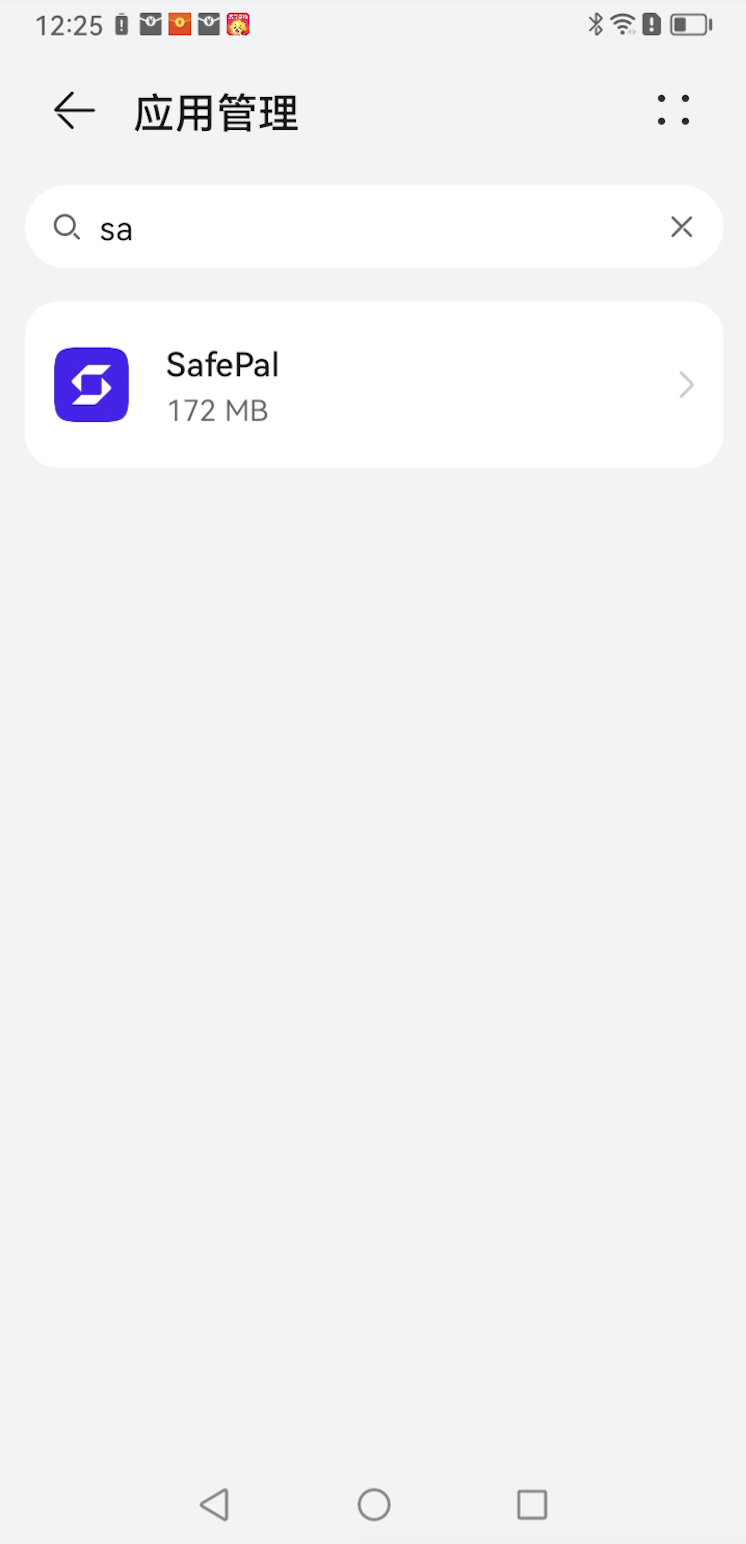Tap the system home button
This screenshot has height=1544, width=746.
373,1504
